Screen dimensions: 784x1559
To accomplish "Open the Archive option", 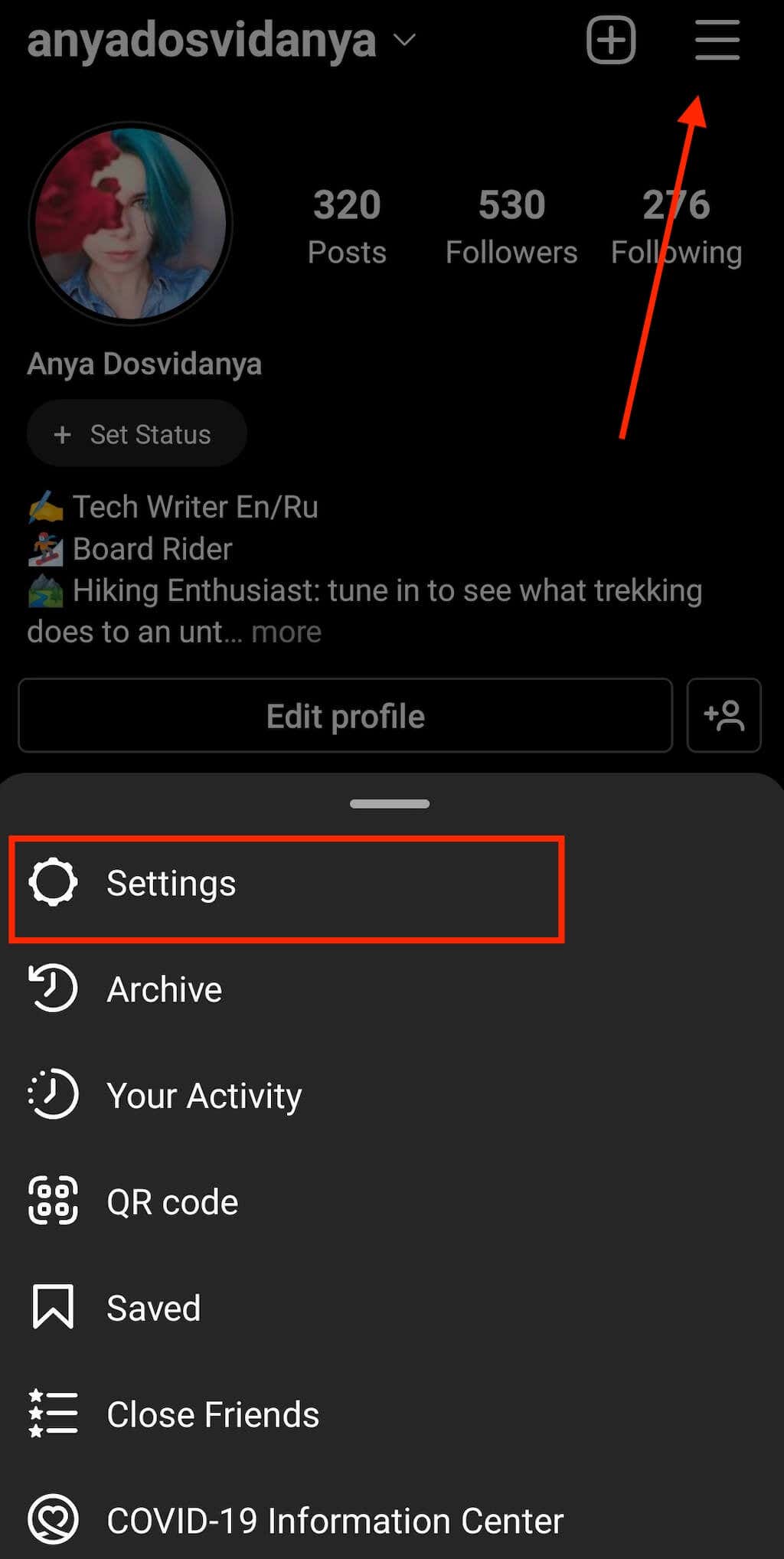I will (164, 989).
